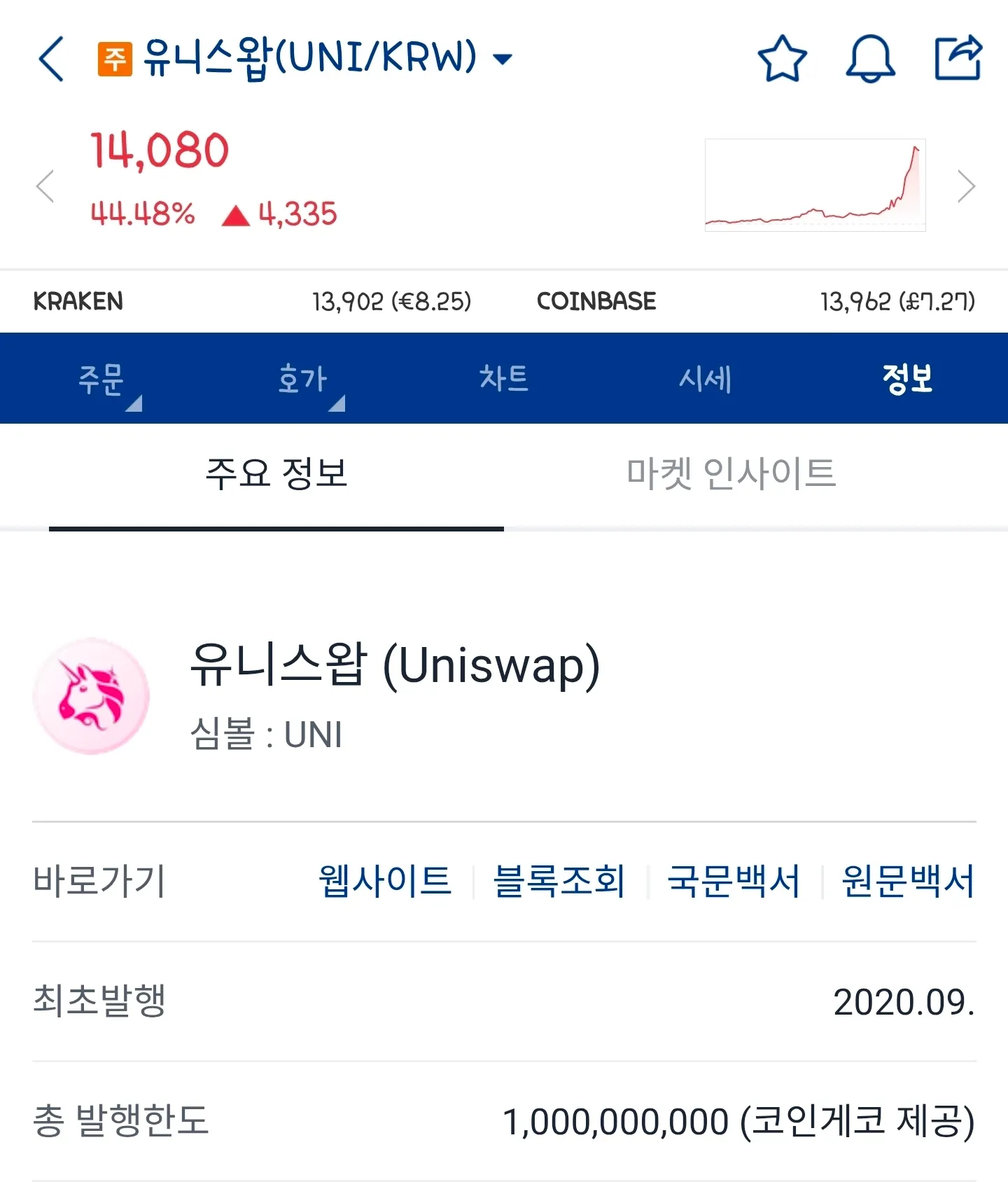Select the 정보 tab
1008x1182 pixels.
tap(907, 379)
